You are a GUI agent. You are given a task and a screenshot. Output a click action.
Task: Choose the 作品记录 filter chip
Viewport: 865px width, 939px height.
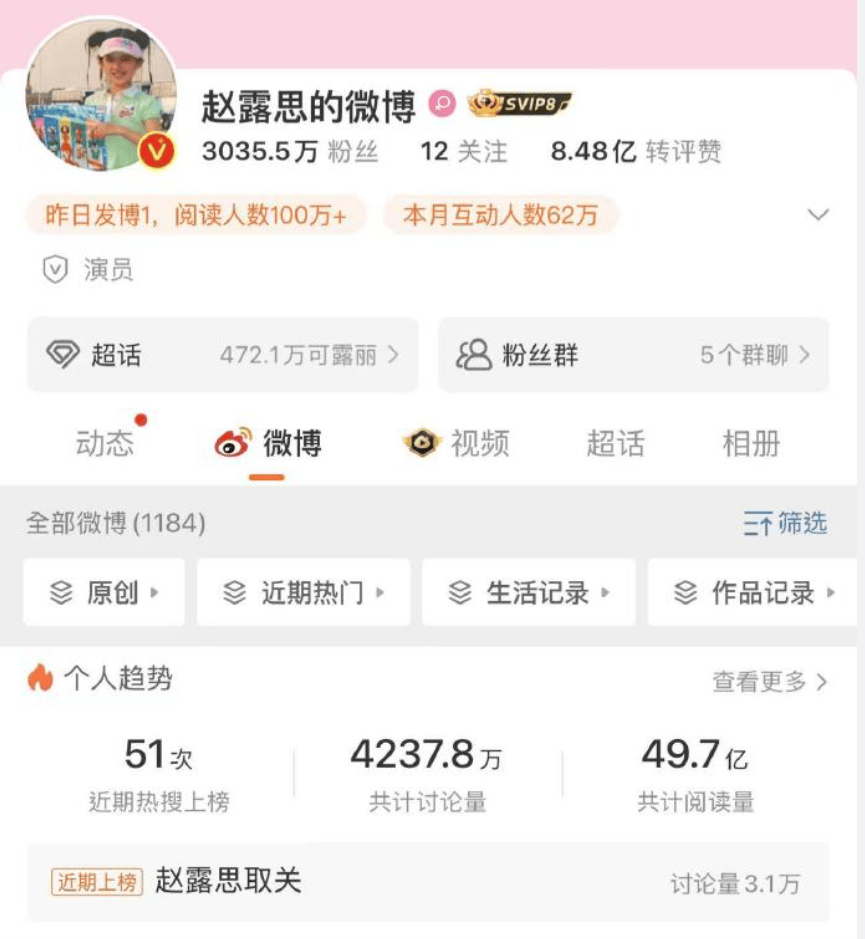[x=754, y=593]
